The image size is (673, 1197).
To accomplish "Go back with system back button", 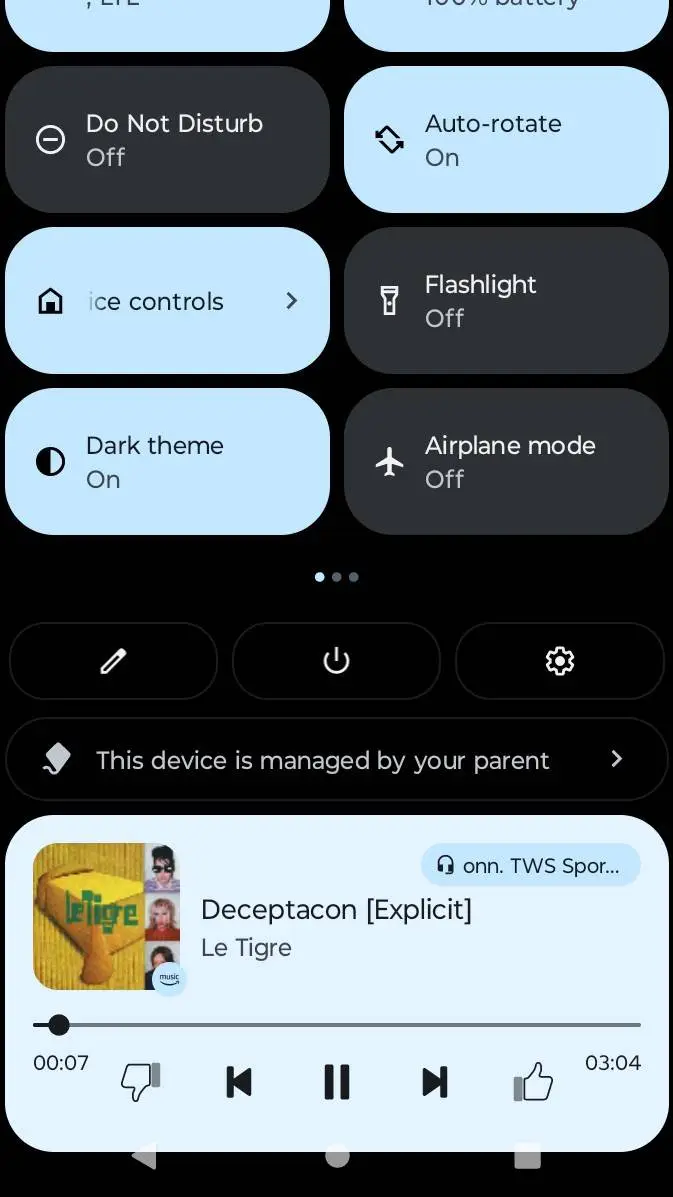I will 144,1157.
